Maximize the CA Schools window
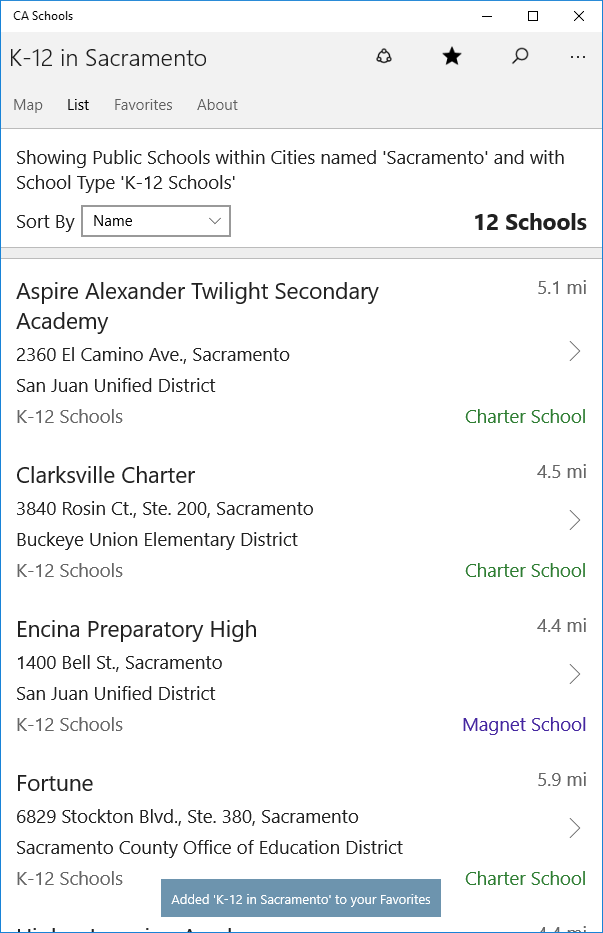The width and height of the screenshot is (603, 933). tap(533, 16)
